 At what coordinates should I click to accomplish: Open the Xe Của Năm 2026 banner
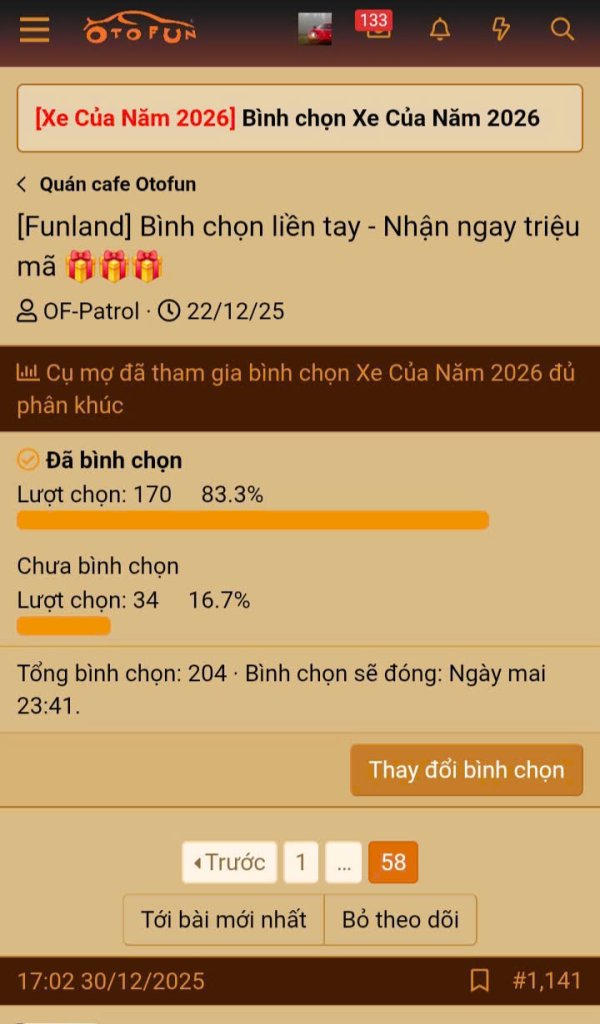[x=299, y=118]
